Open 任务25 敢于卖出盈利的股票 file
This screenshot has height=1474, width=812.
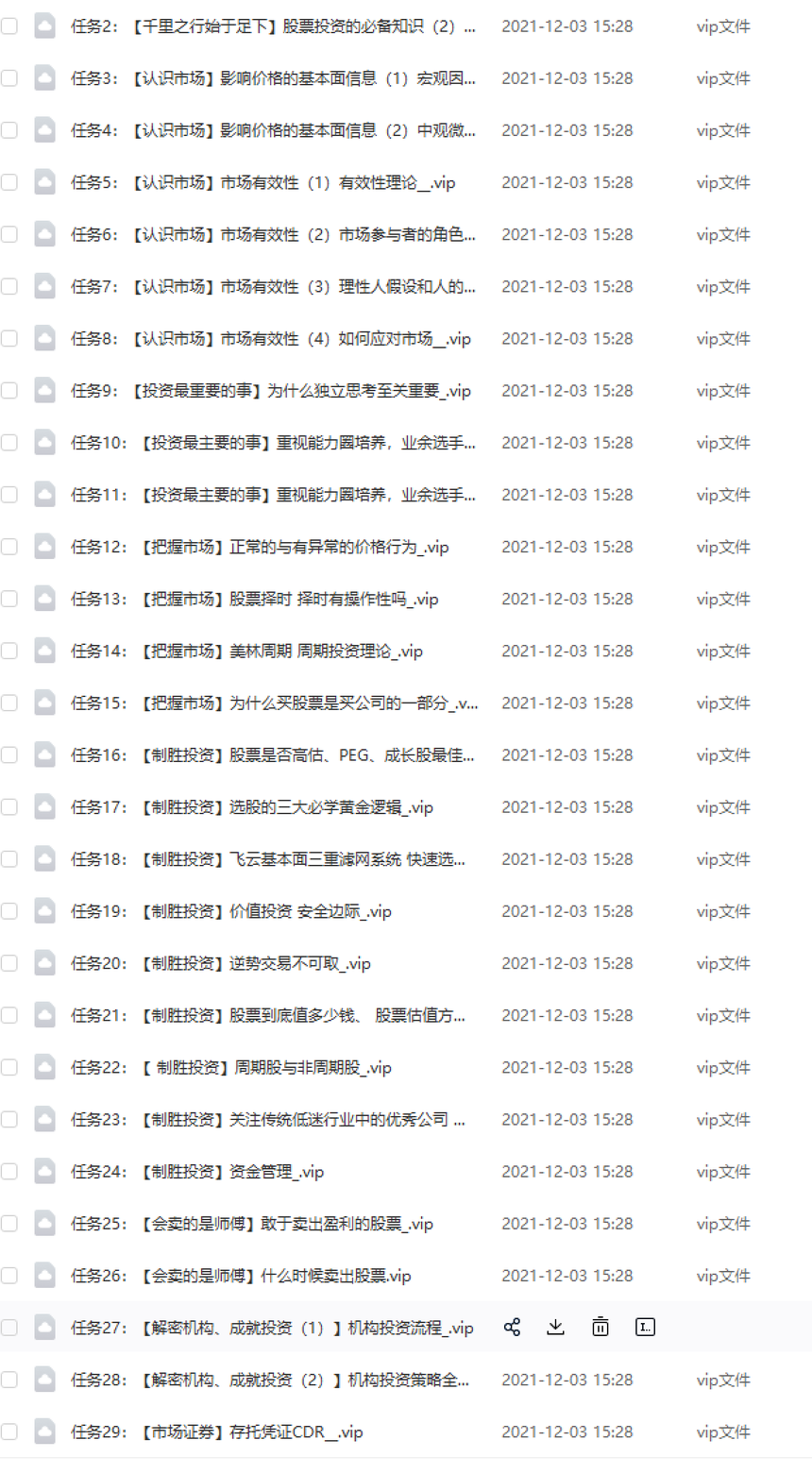pyautogui.click(x=251, y=1224)
